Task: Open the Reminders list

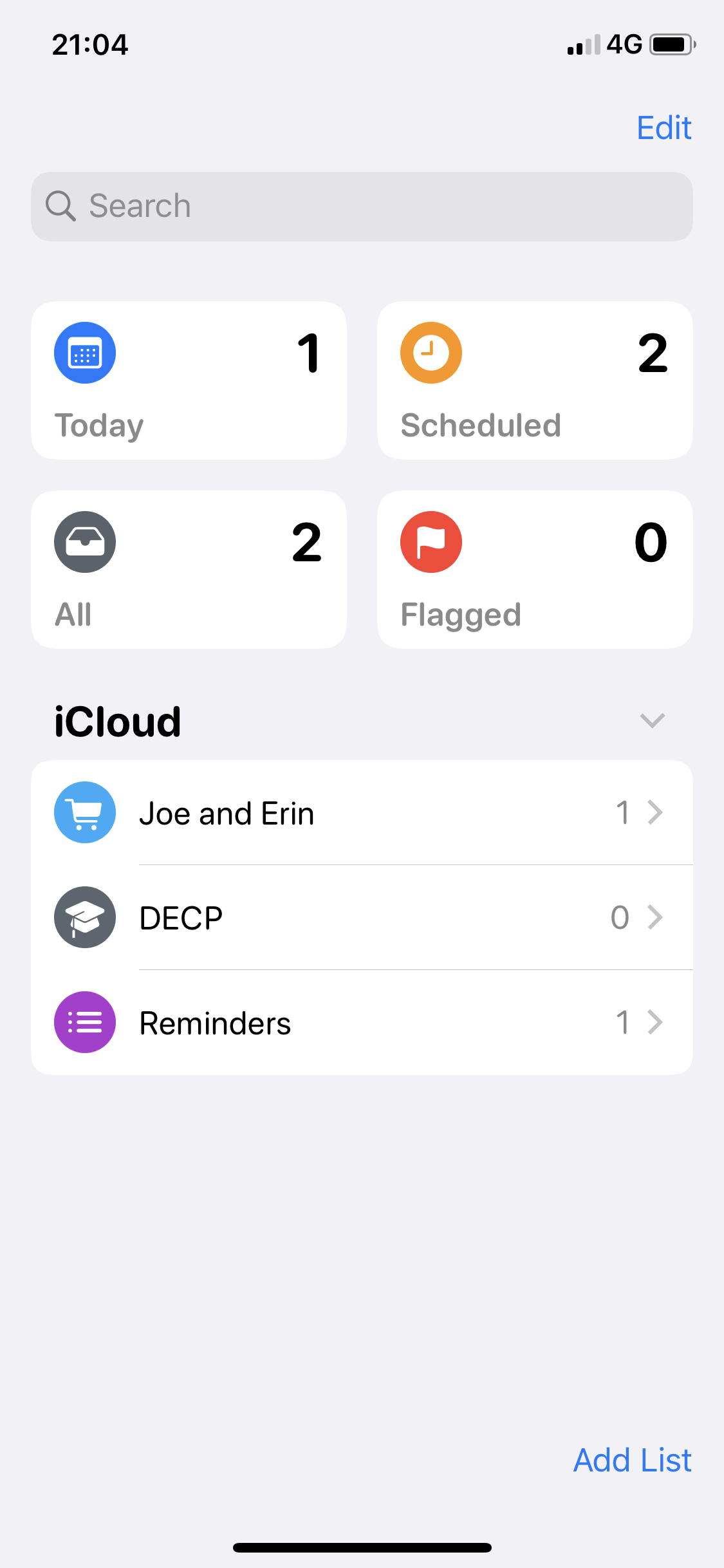Action: pyautogui.click(x=362, y=1022)
